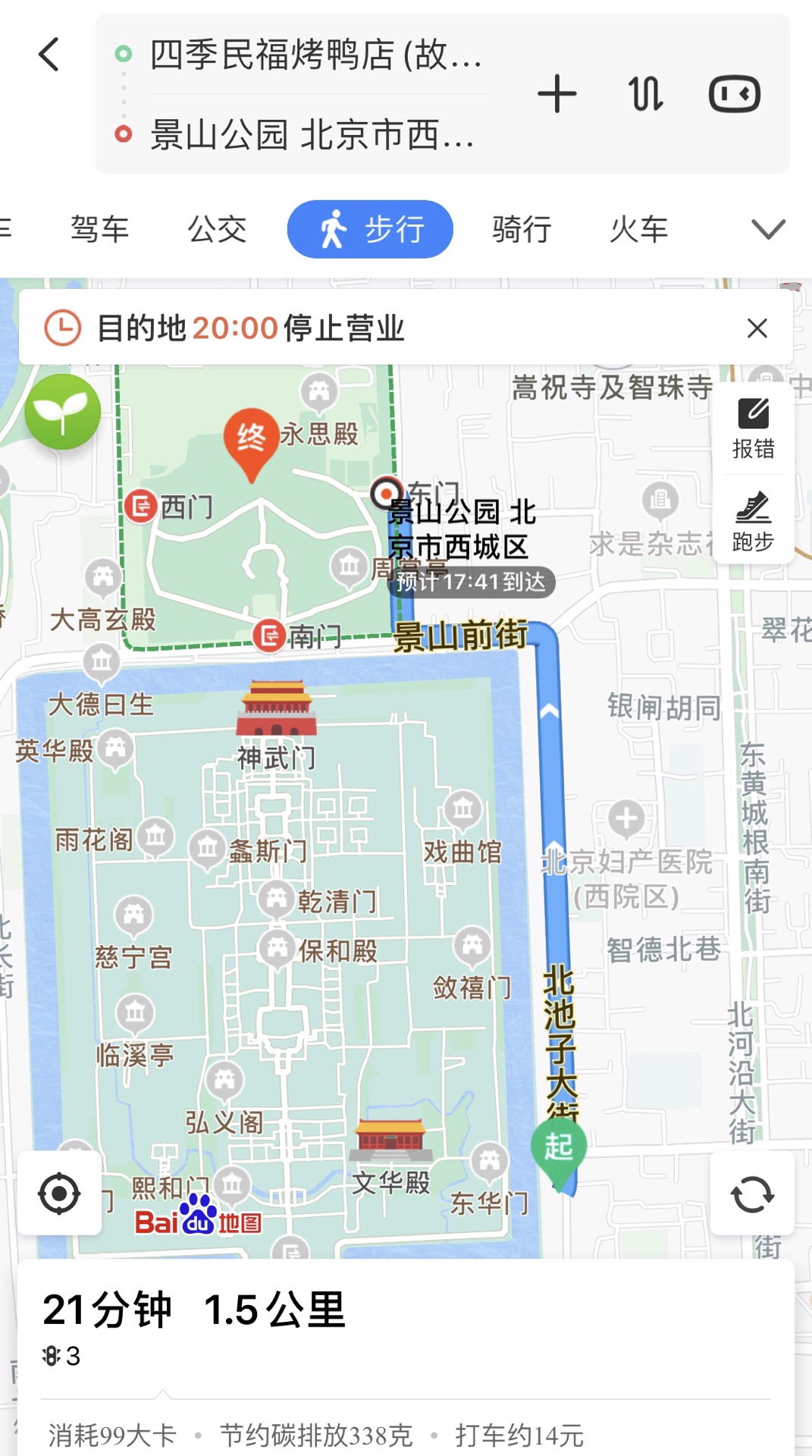Tap the 终 destination marker
Image resolution: width=812 pixels, height=1456 pixels.
[x=251, y=440]
